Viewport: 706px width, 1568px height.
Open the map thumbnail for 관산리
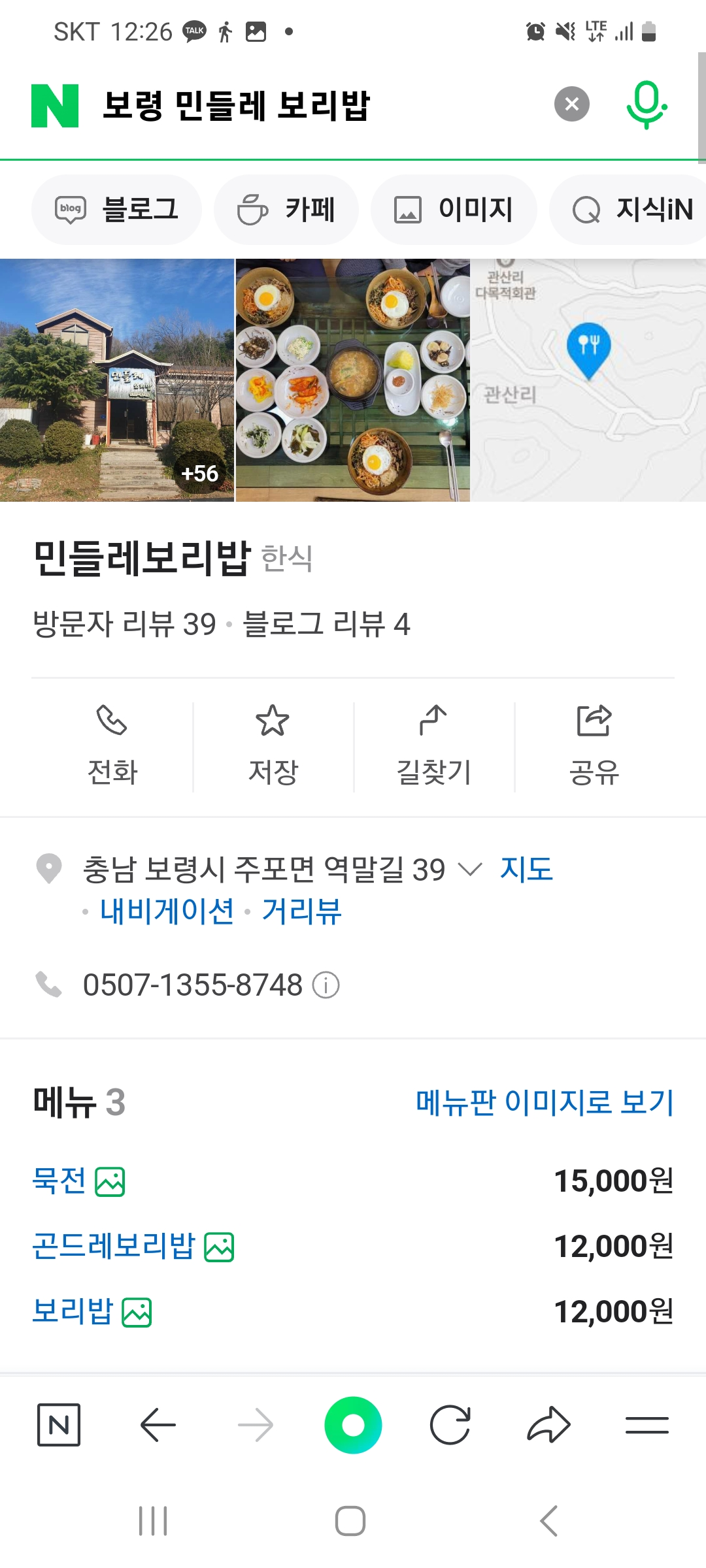tap(588, 380)
